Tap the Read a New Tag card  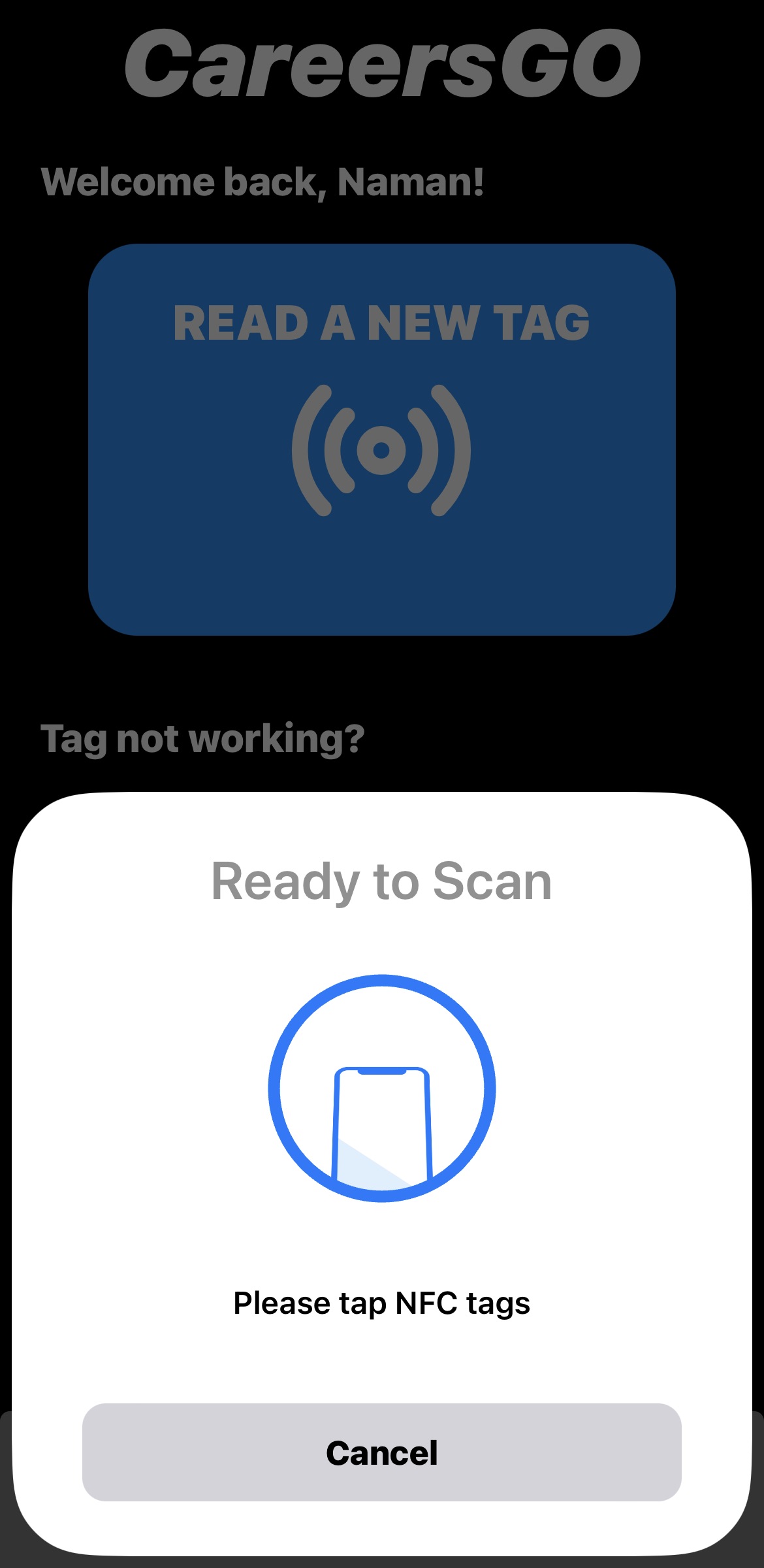click(381, 440)
